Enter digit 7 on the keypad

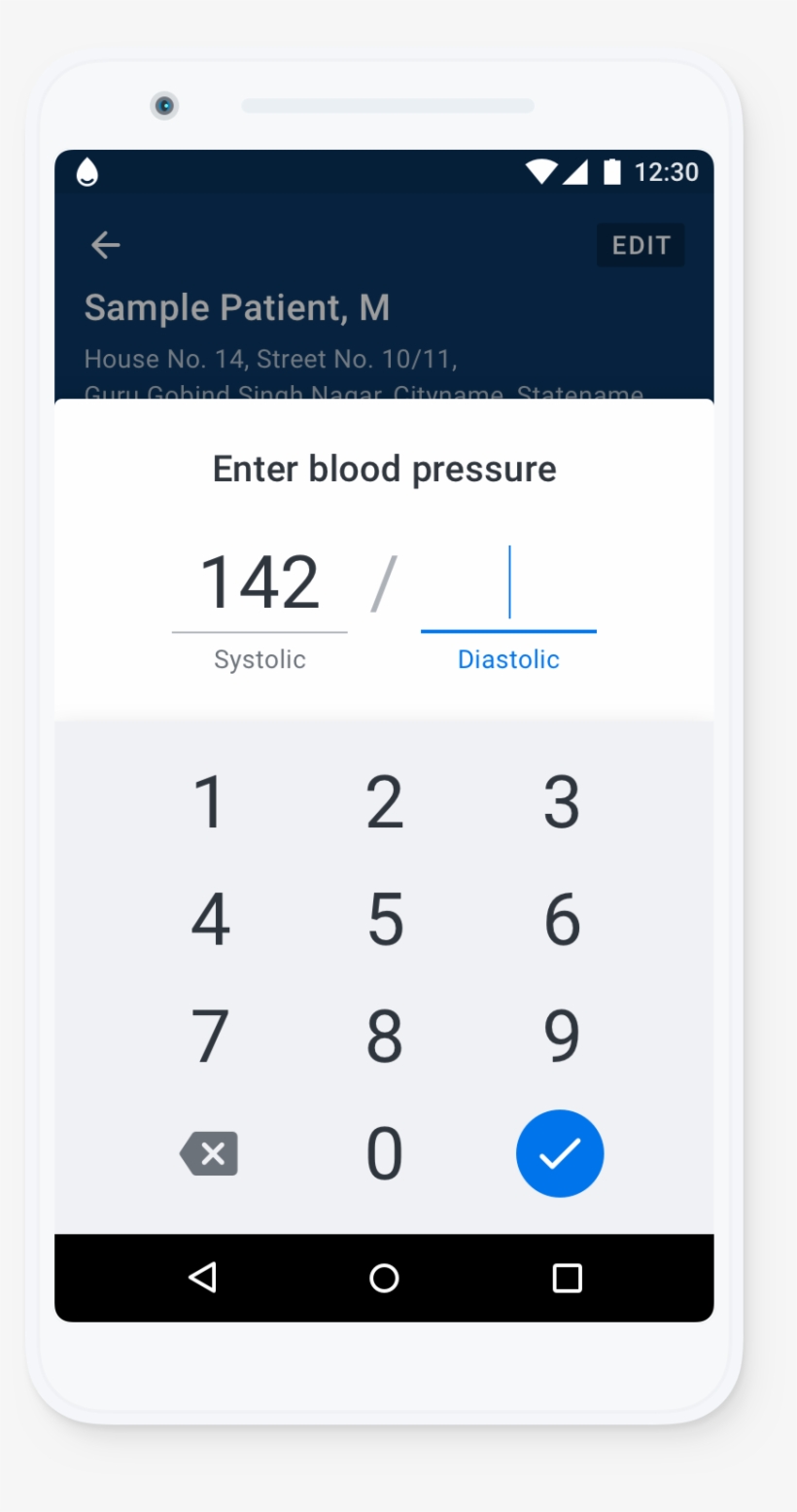pyautogui.click(x=210, y=1037)
